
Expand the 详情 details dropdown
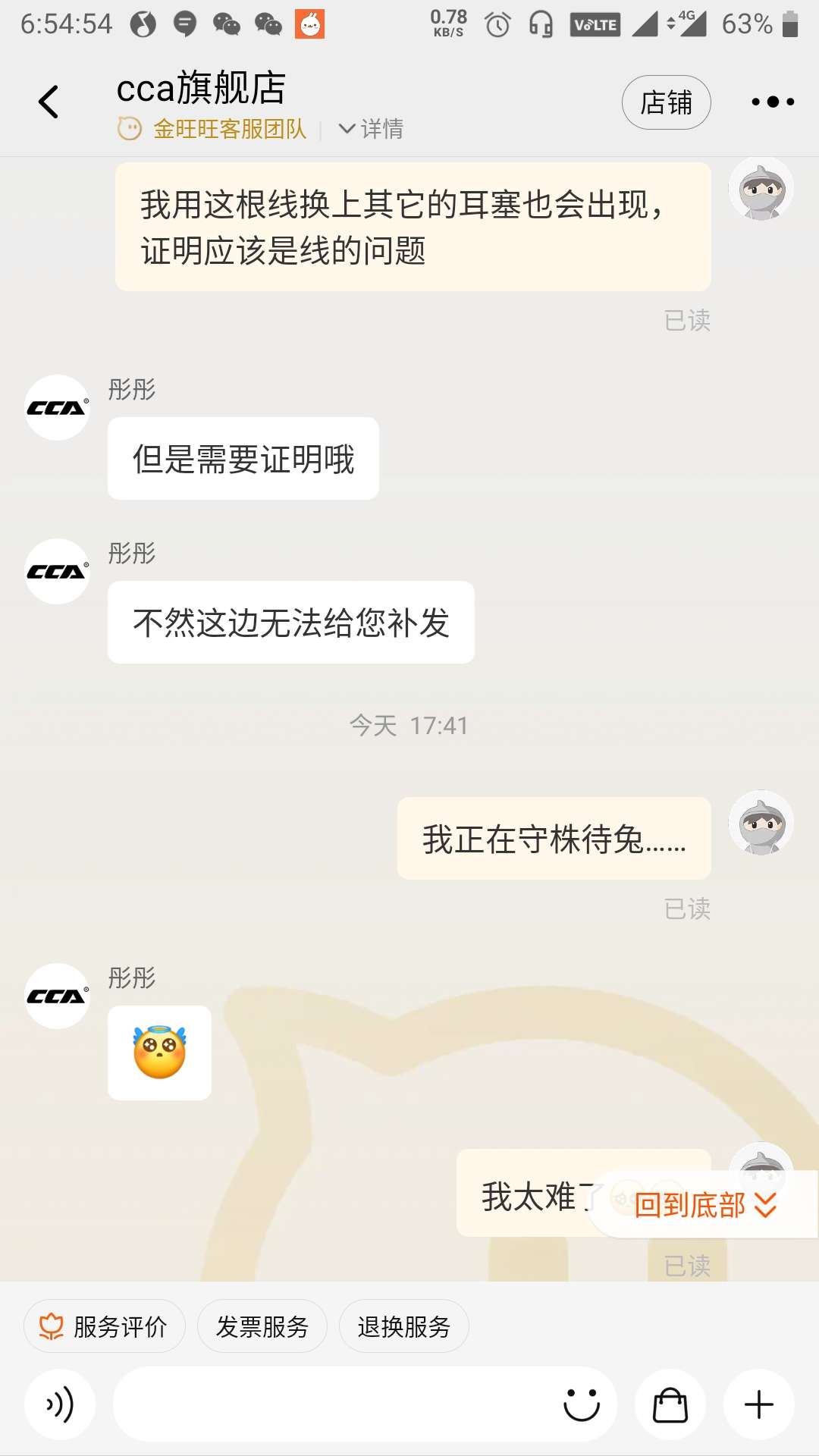coord(372,129)
